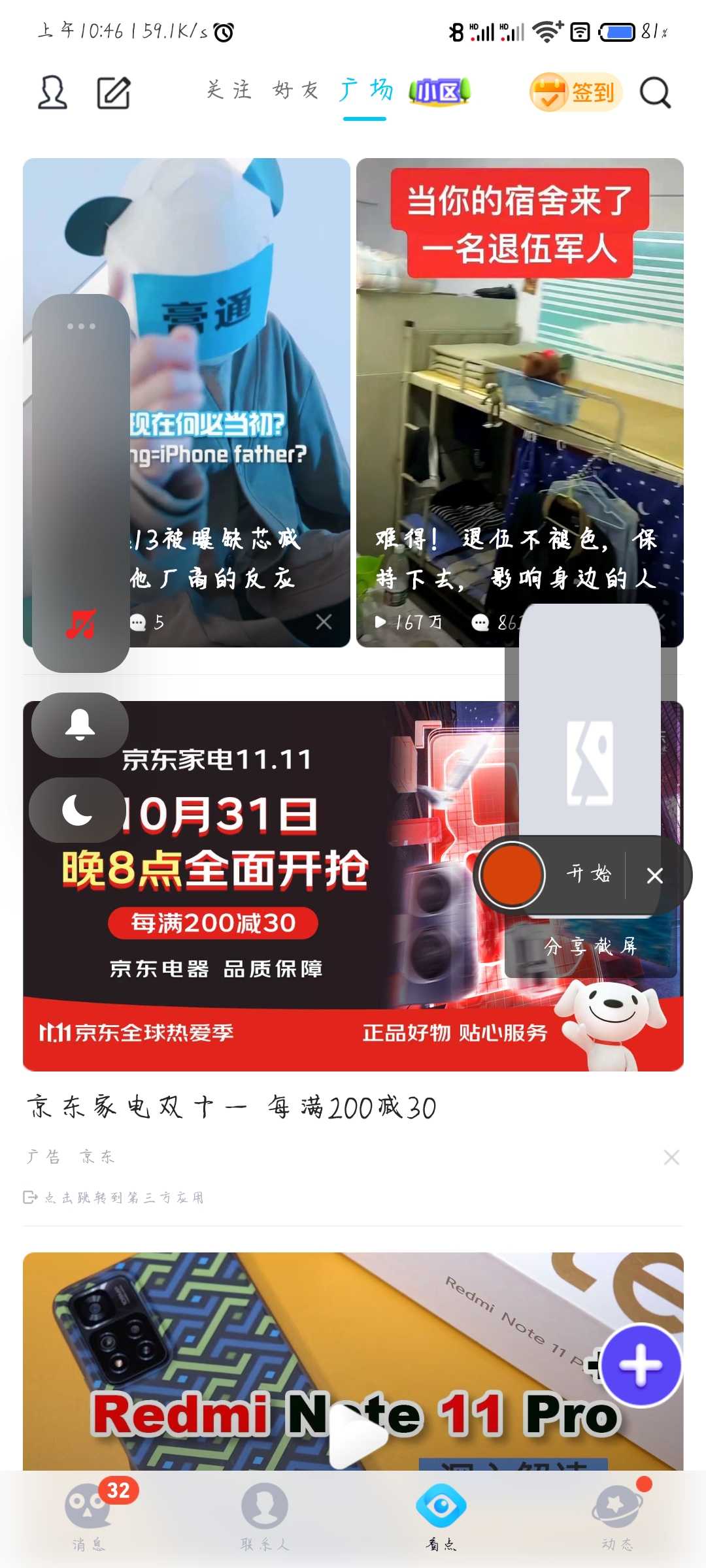Dismiss the 京东 advertisement
706x1568 pixels.
click(x=671, y=1157)
